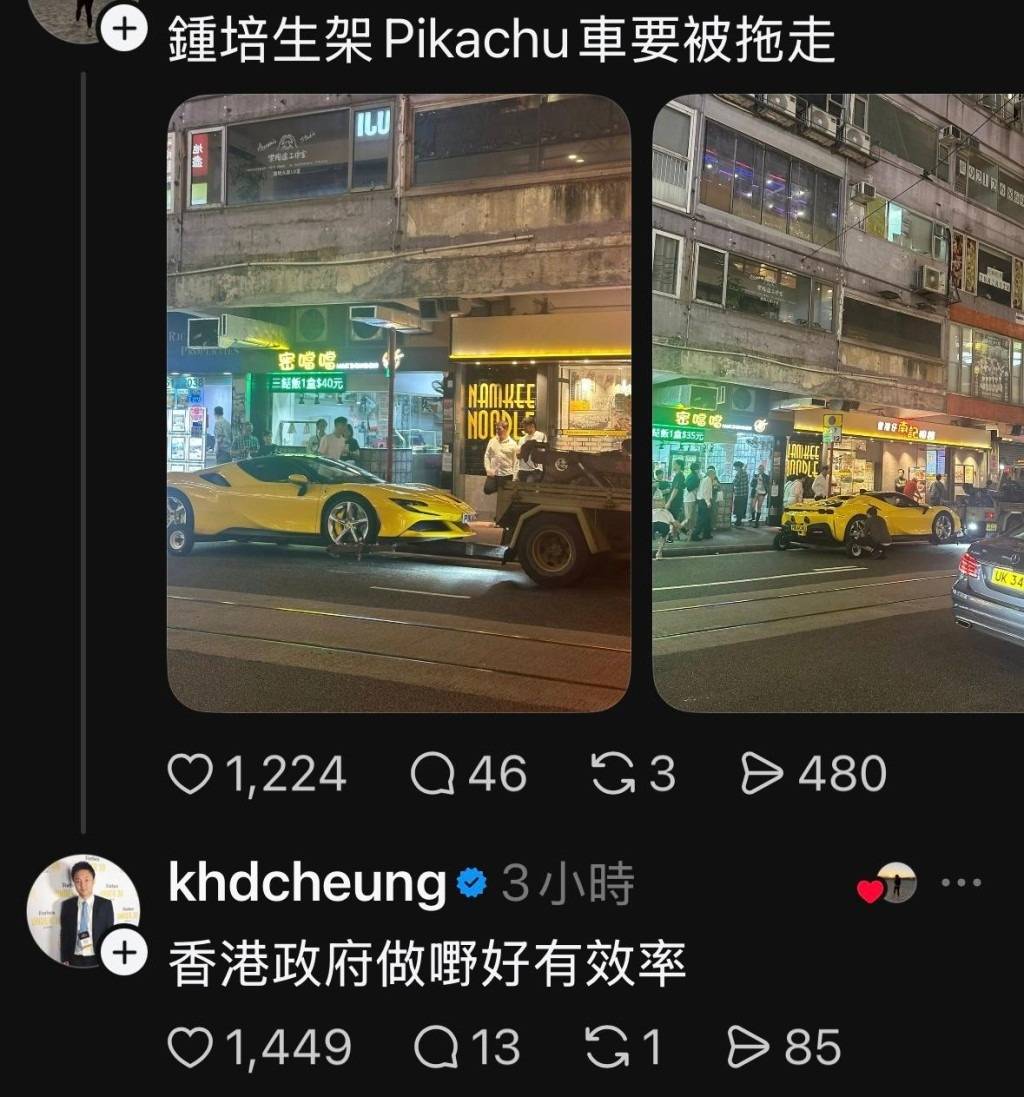Follow khdcheung via avatar plus badge
1024x1097 pixels.
click(x=123, y=952)
